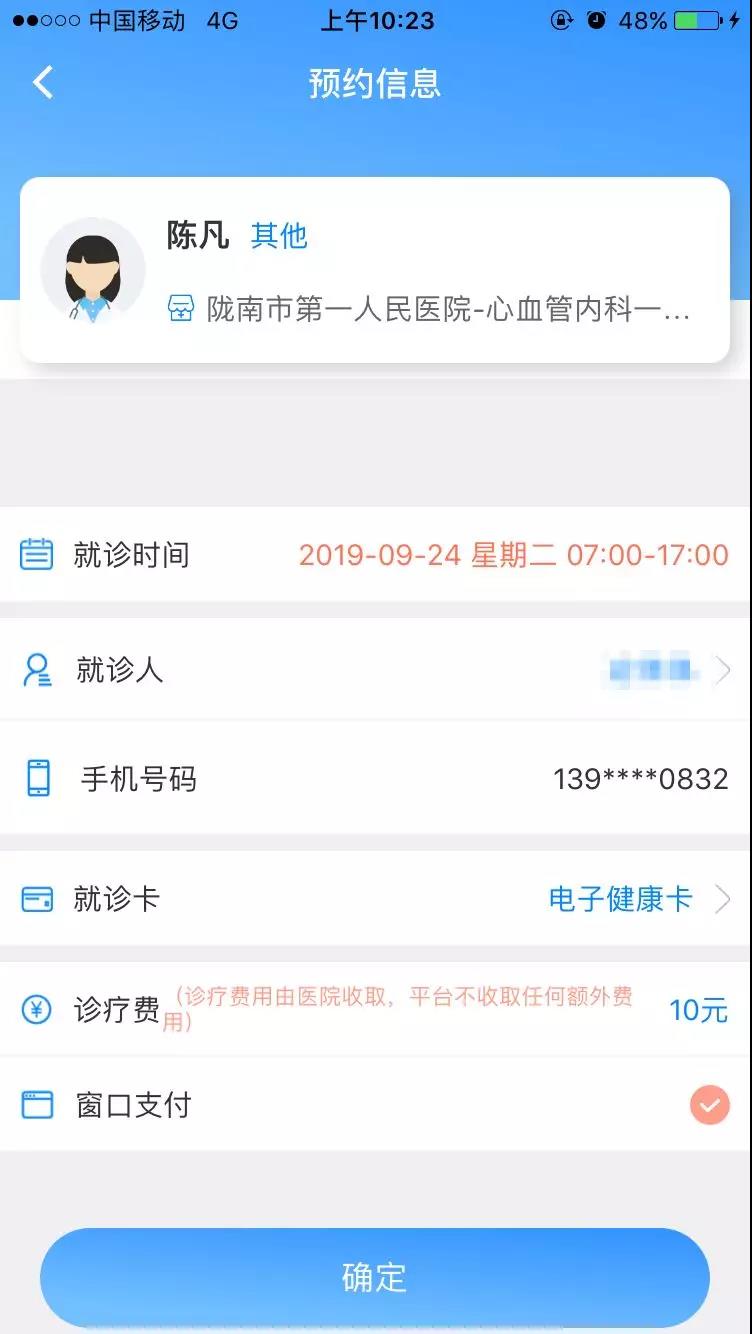This screenshot has height=1334, width=752.
Task: Change the 就诊卡 电子健康卡 option
Action: (636, 899)
